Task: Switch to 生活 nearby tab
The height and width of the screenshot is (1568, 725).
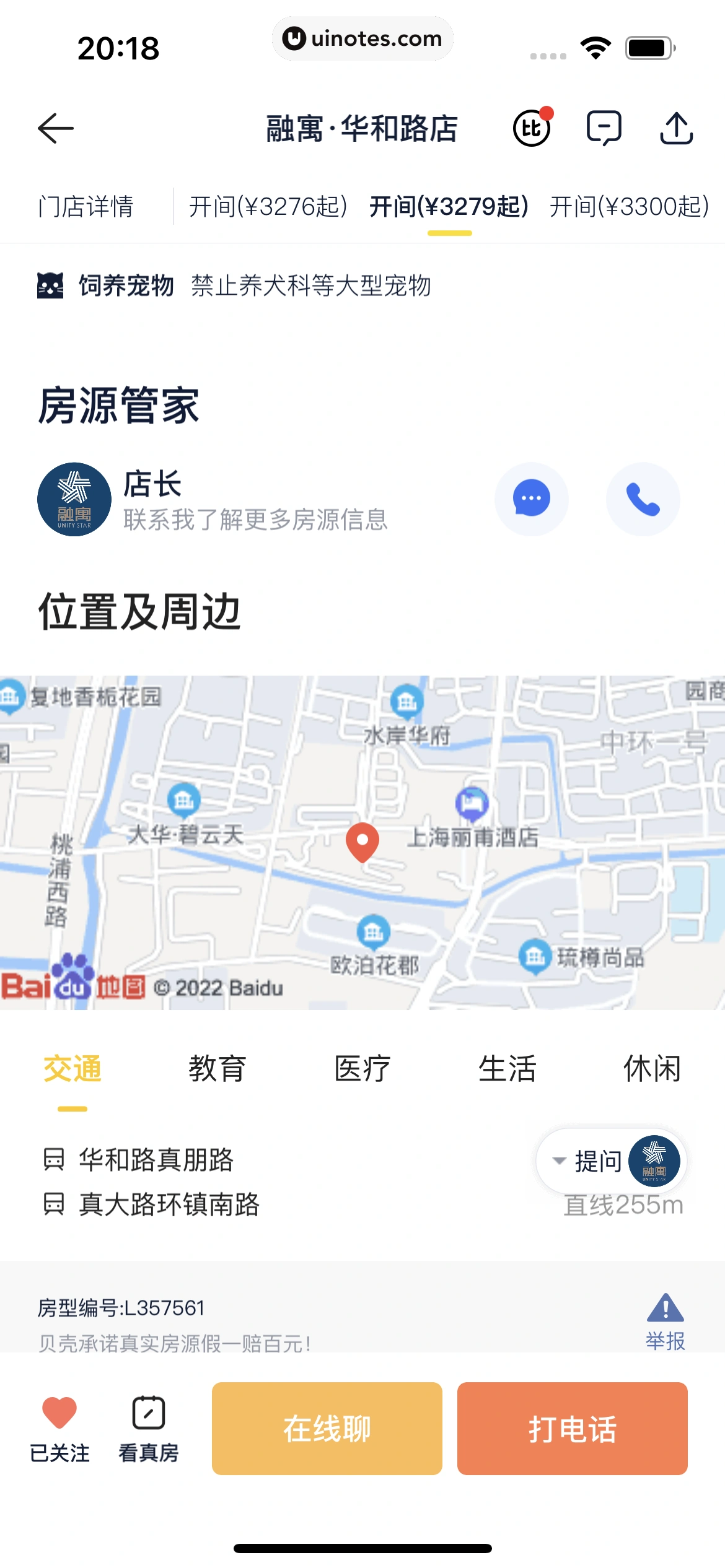Action: coord(507,1069)
